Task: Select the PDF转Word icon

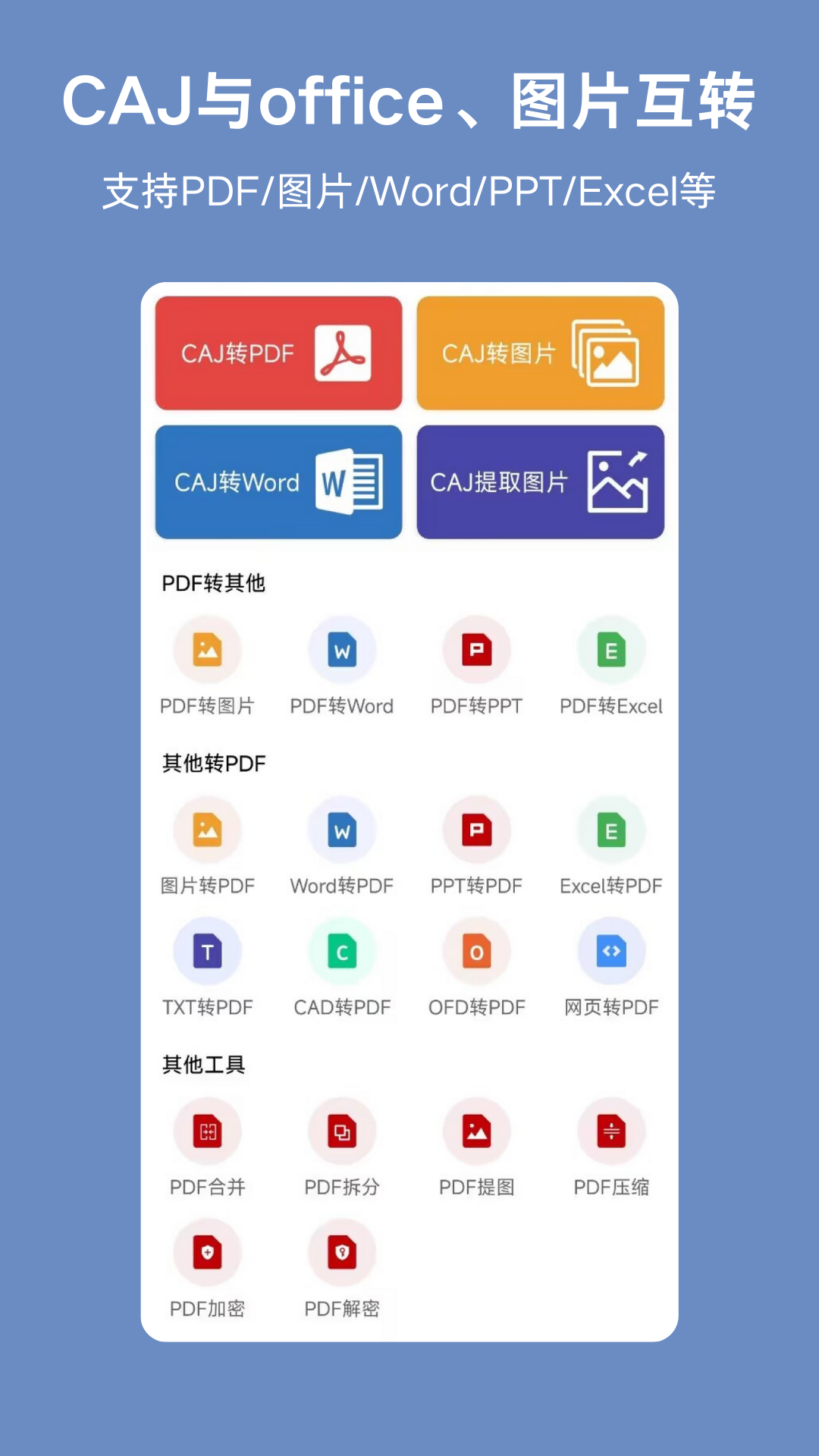Action: click(341, 650)
